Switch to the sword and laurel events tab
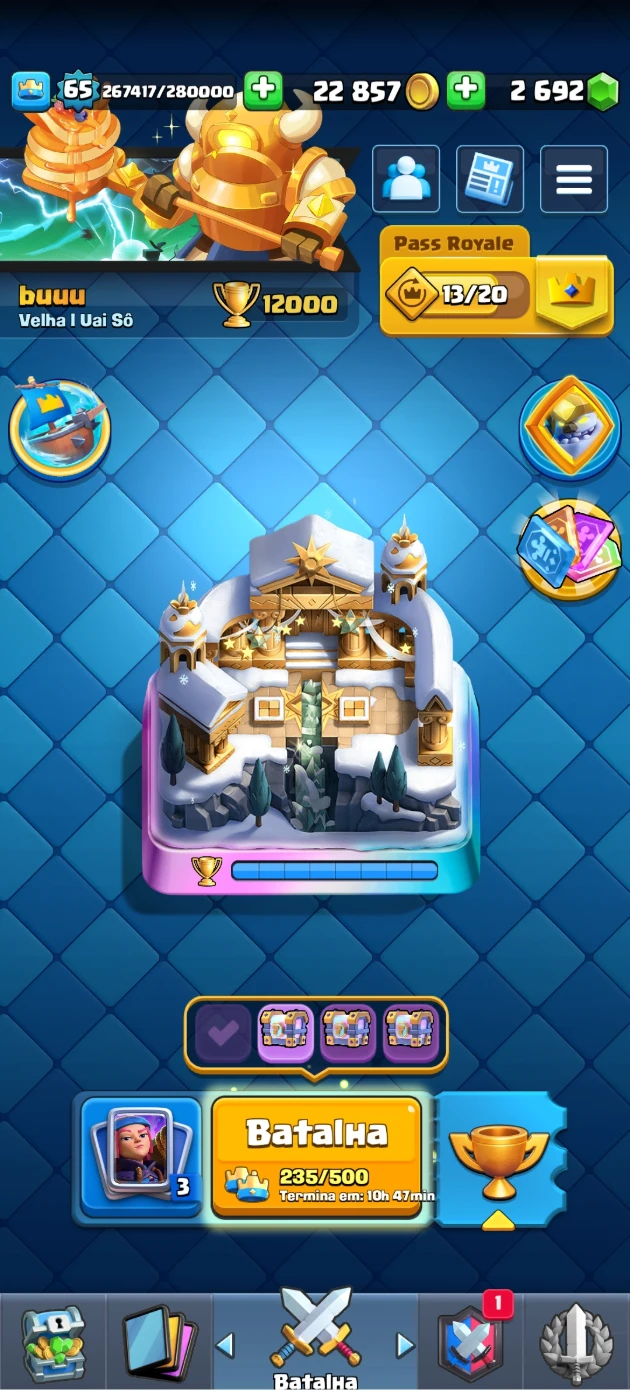This screenshot has height=1400, width=630. [577, 1345]
